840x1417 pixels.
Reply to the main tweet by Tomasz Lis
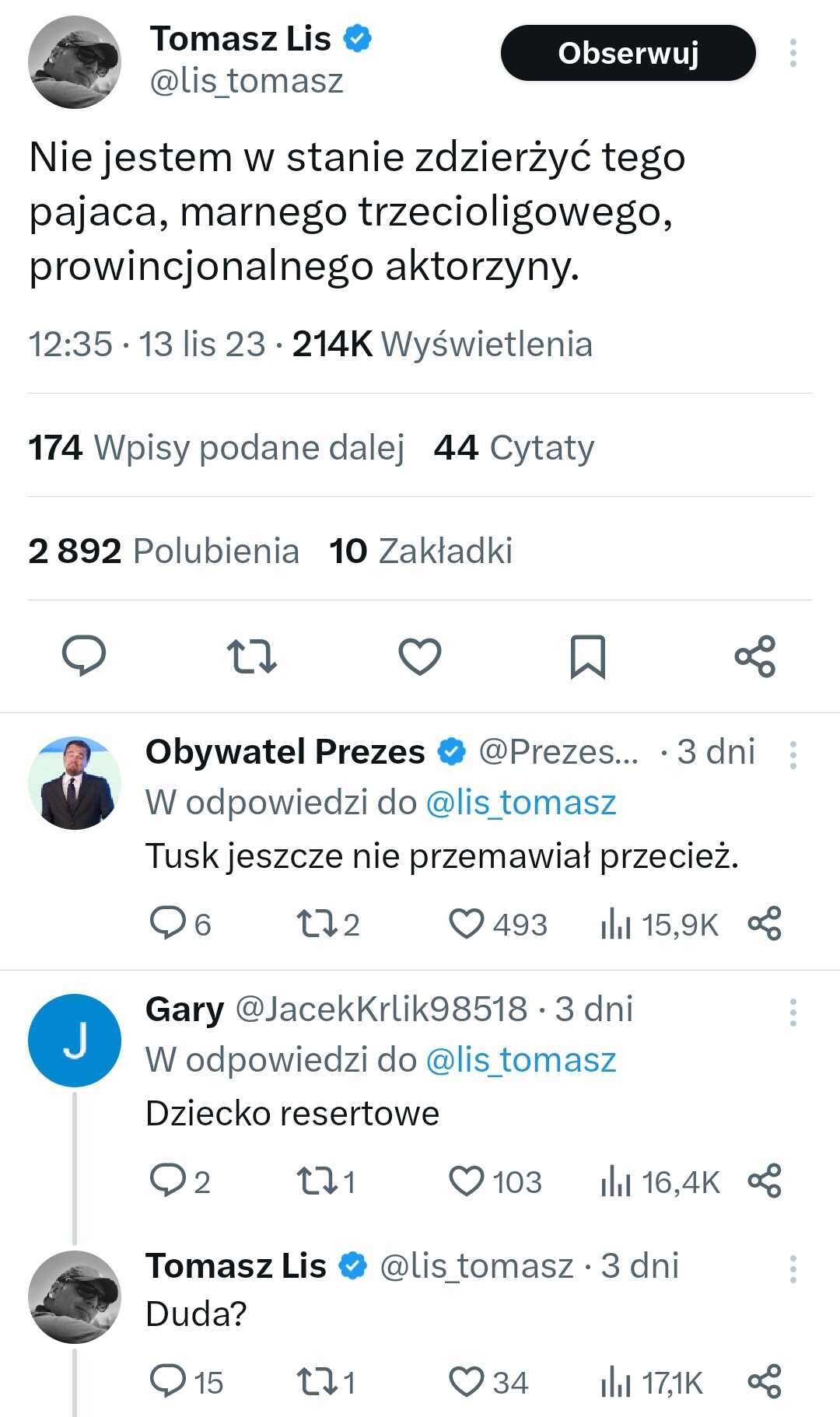click(84, 656)
